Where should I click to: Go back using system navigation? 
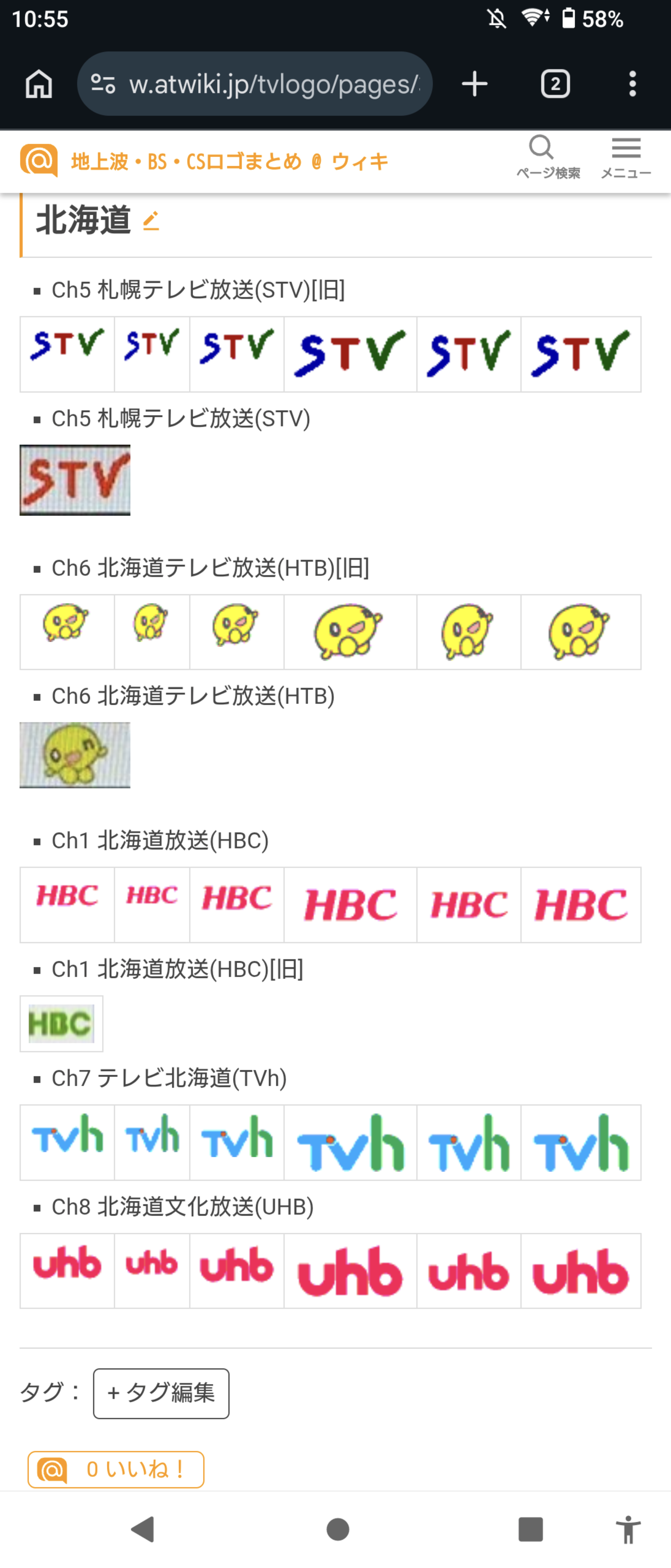[x=144, y=1529]
